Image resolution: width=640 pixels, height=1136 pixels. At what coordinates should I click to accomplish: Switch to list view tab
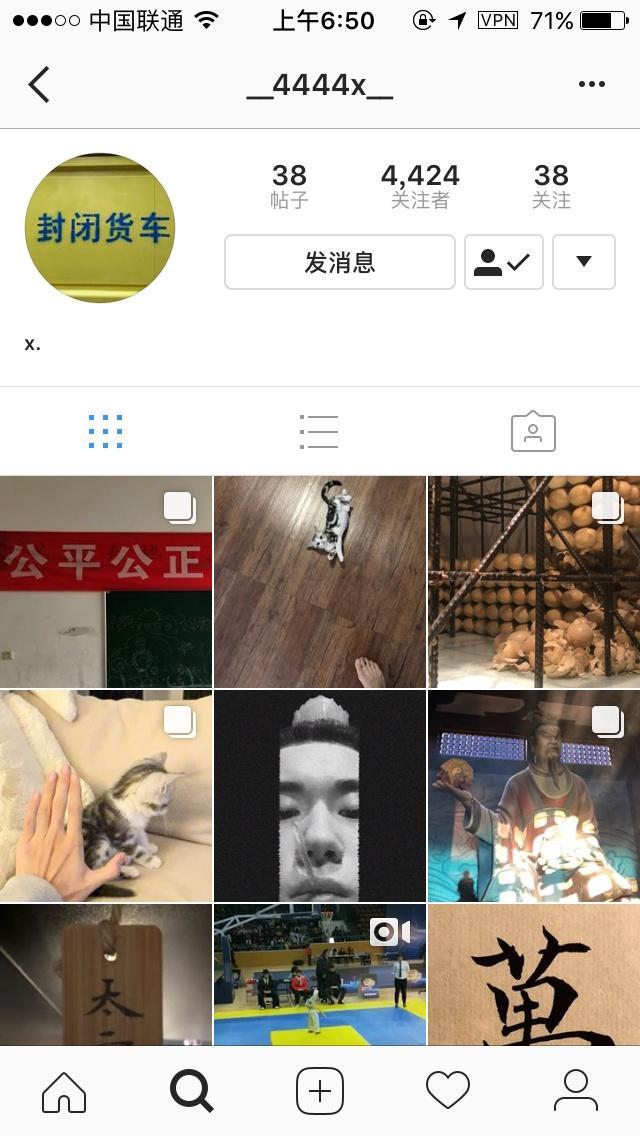(x=319, y=431)
